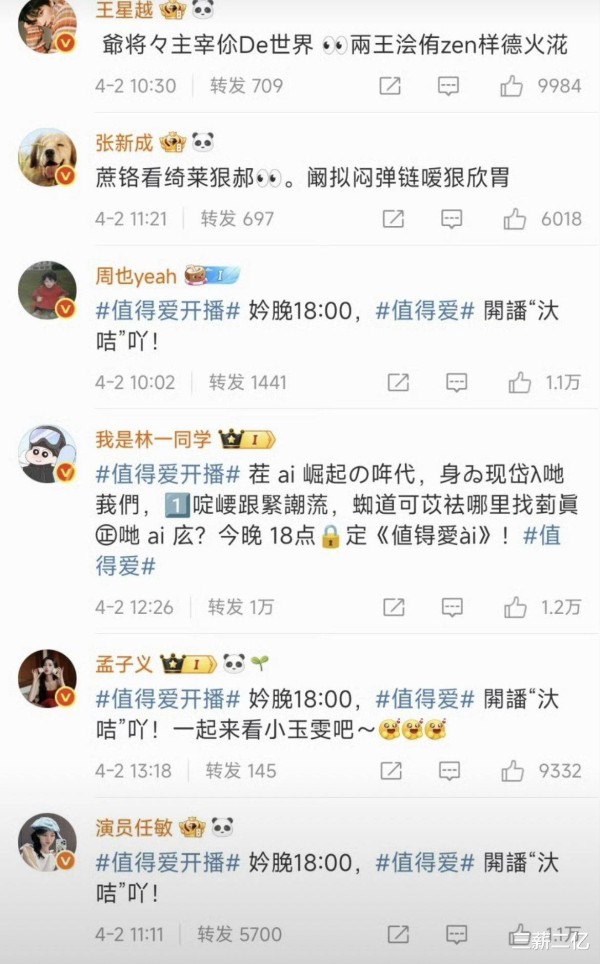Open comments on 我是林一同学's post
600x964 pixels.
(452, 607)
